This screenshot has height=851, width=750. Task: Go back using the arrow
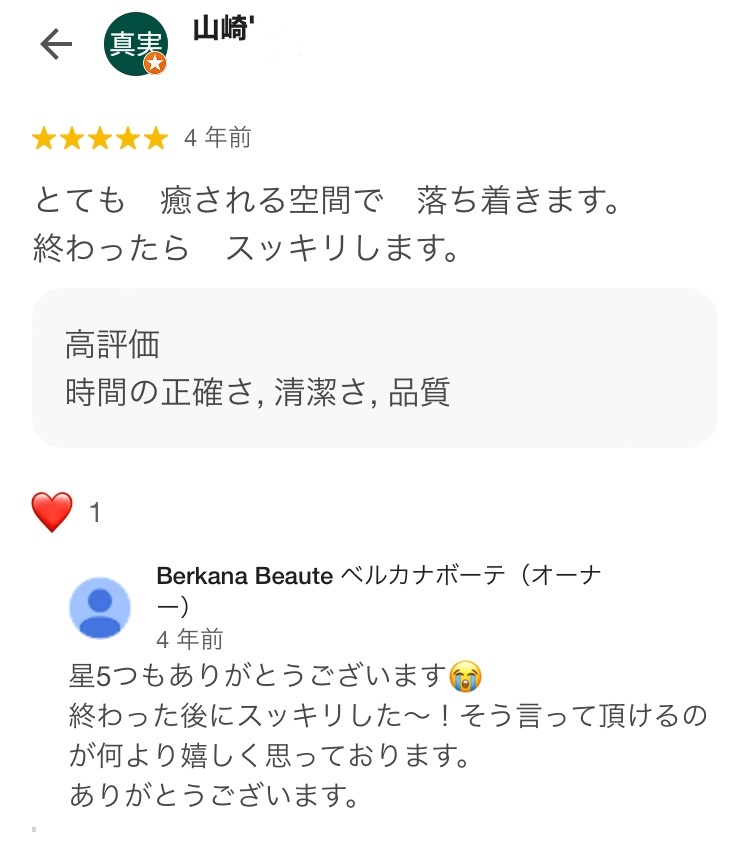click(56, 44)
